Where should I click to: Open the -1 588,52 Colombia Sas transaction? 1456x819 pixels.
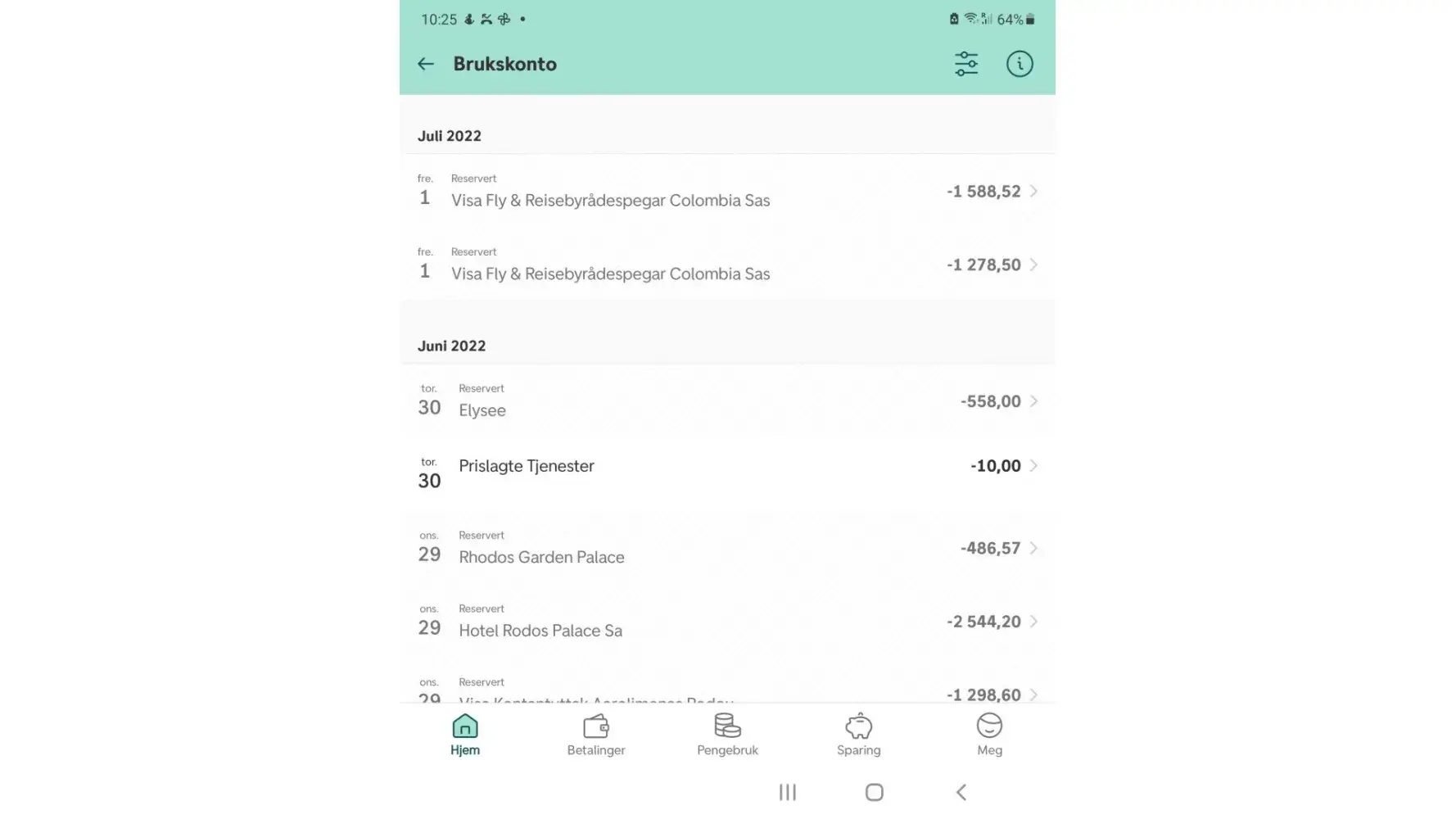727,192
